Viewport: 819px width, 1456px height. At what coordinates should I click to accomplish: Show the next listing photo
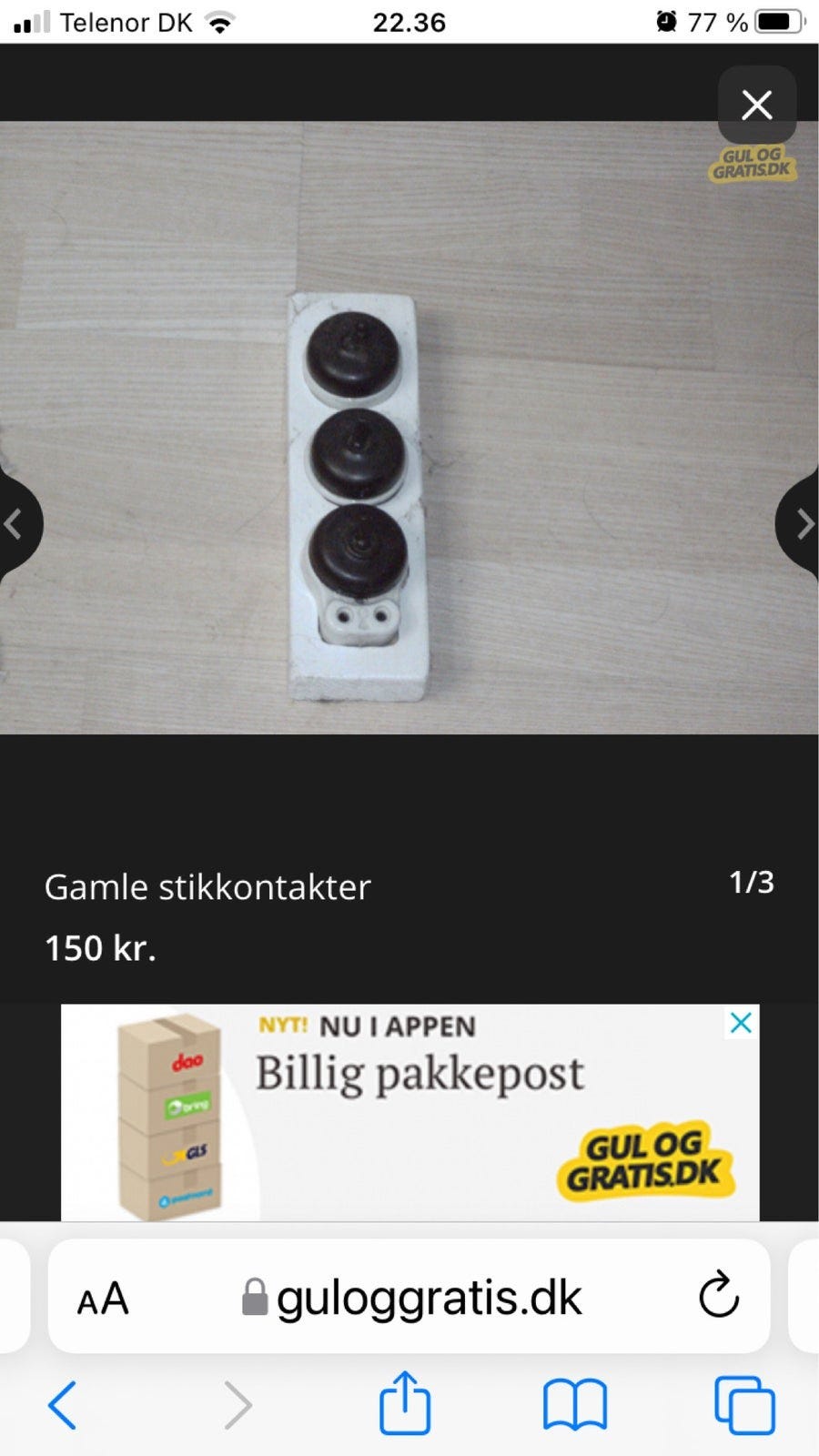tap(804, 523)
